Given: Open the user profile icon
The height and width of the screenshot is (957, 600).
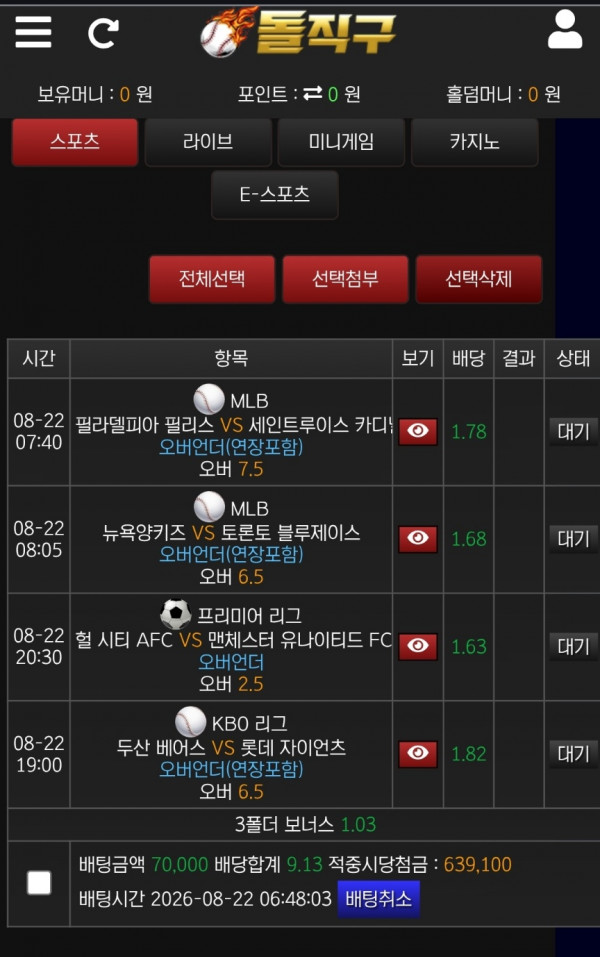Looking at the screenshot, I should pyautogui.click(x=565, y=29).
